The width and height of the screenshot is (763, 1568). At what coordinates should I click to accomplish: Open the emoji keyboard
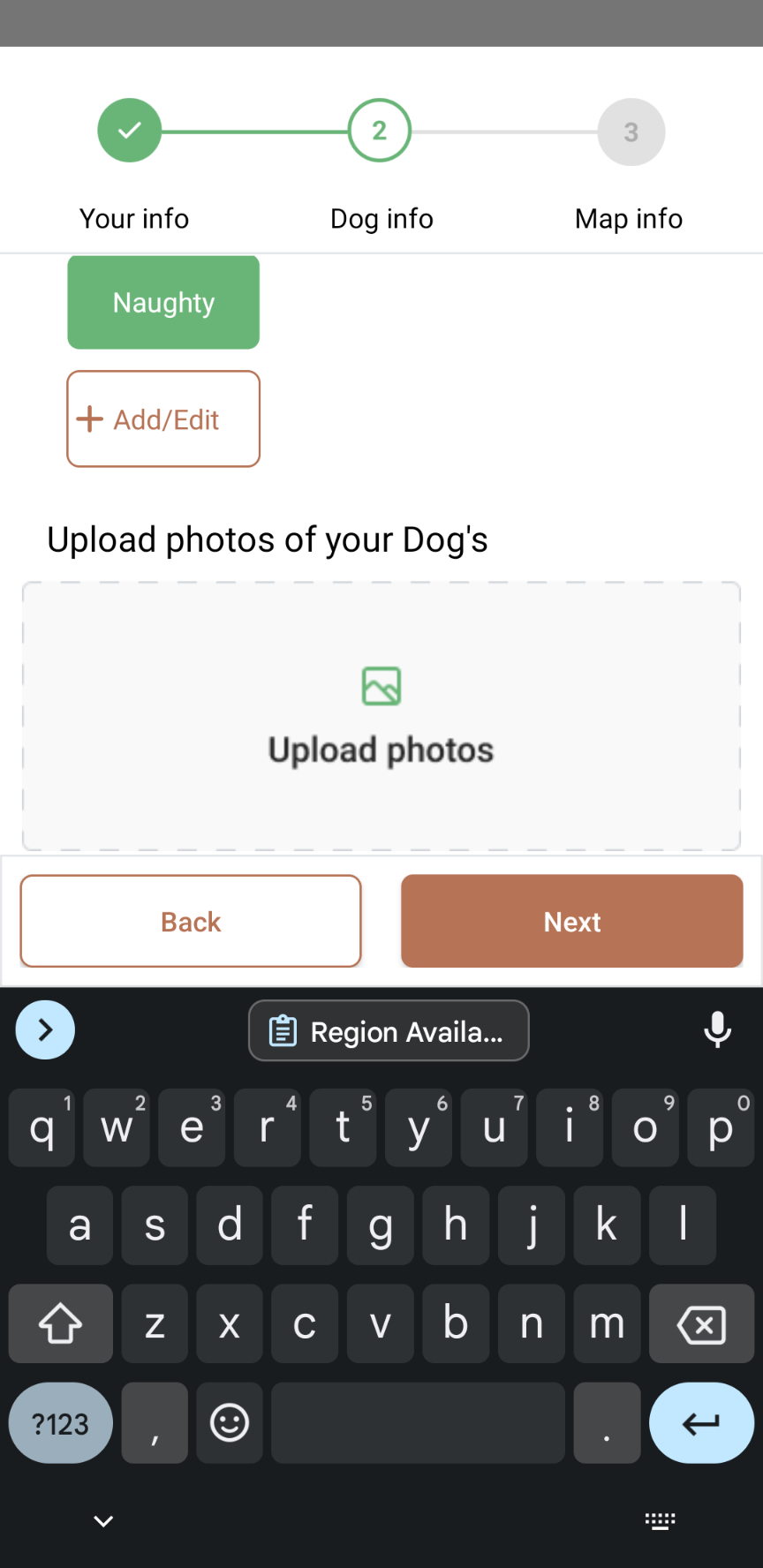[230, 1423]
